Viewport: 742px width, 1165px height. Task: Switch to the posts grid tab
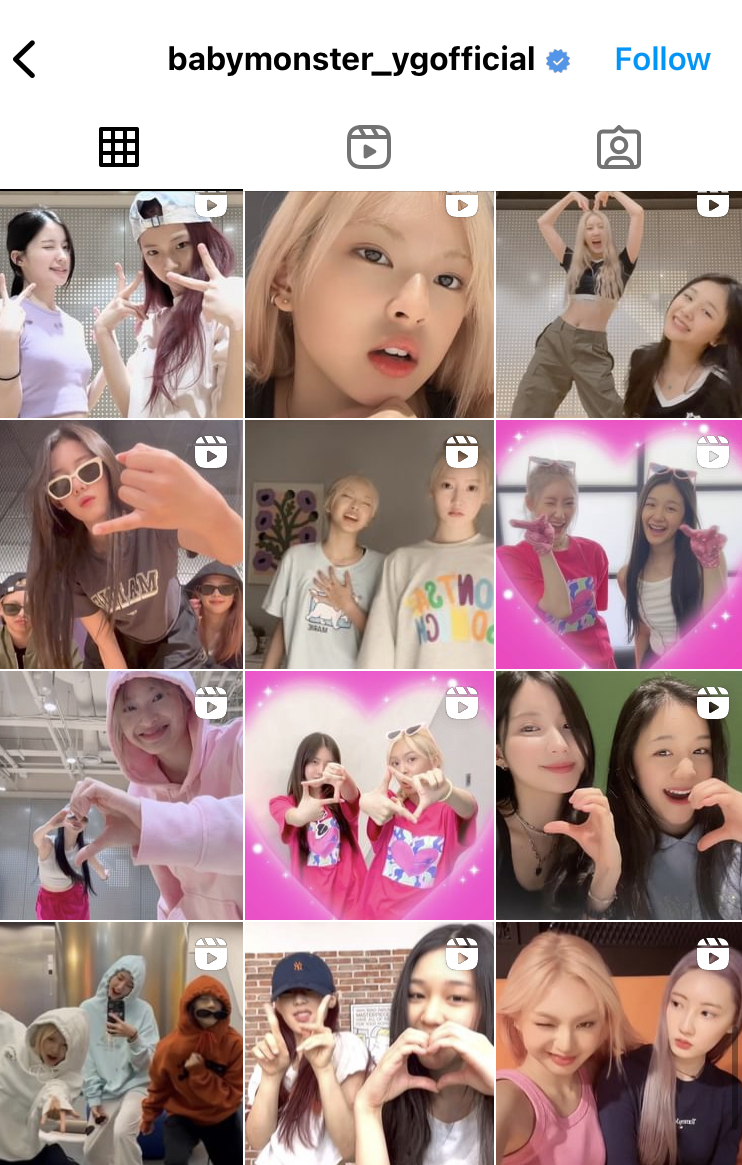tap(119, 148)
